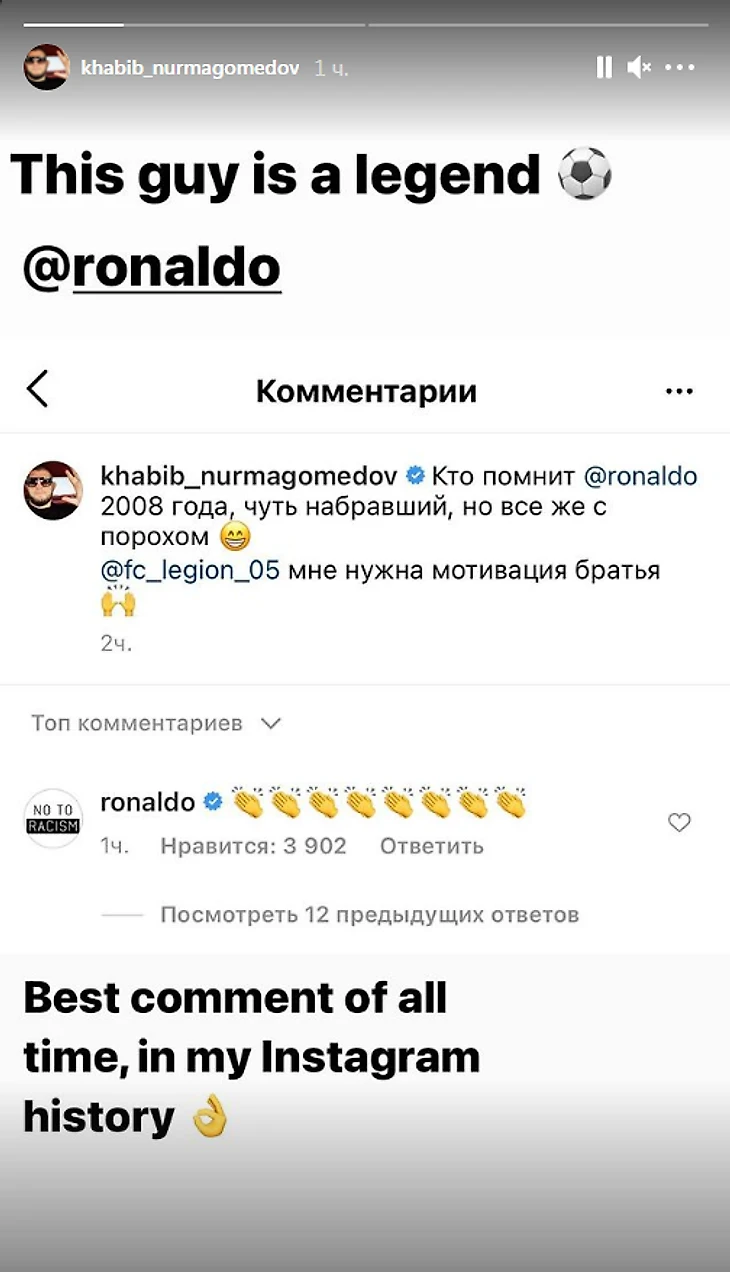730x1272 pixels.
Task: Open the story overflow menu at top
Action: (x=680, y=67)
